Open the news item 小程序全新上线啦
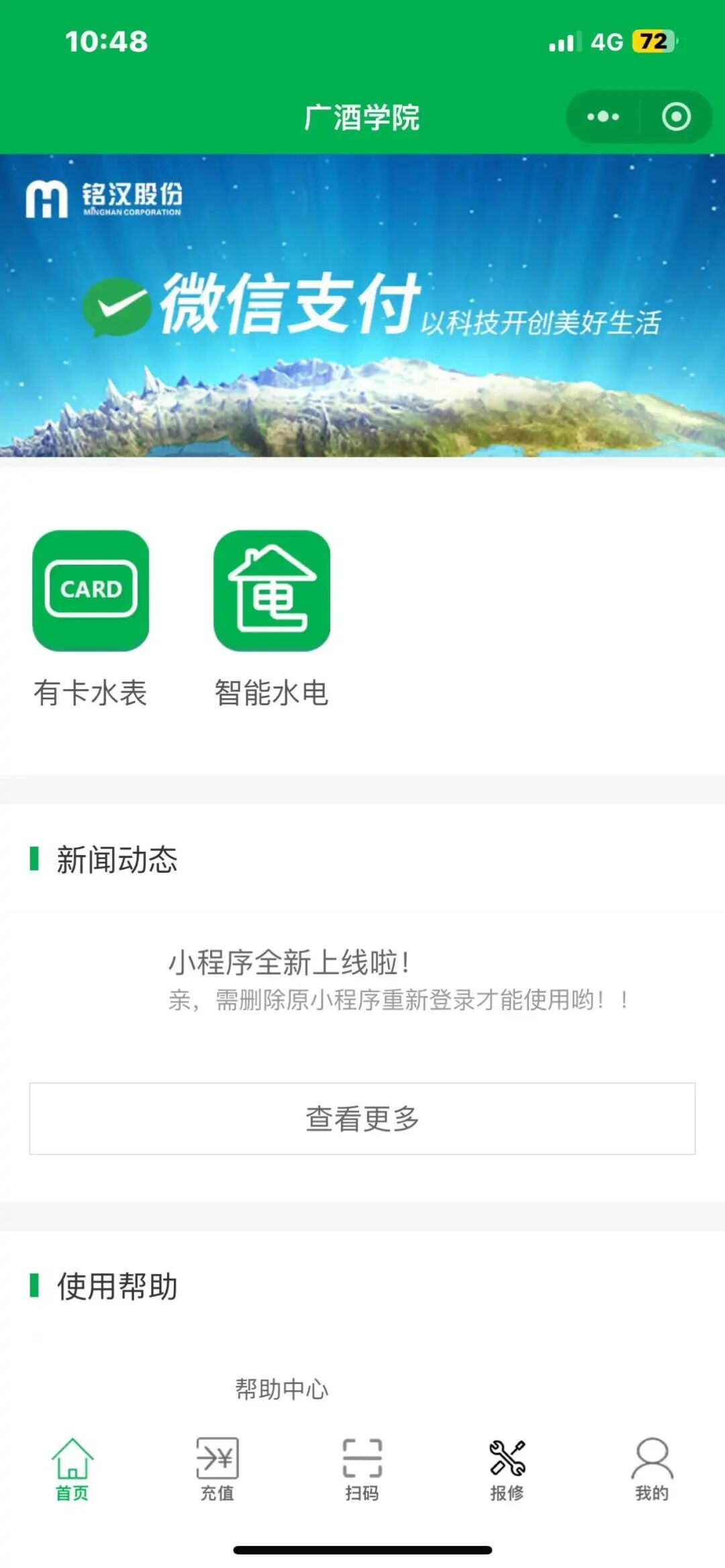This screenshot has width=725, height=1568. [362, 979]
